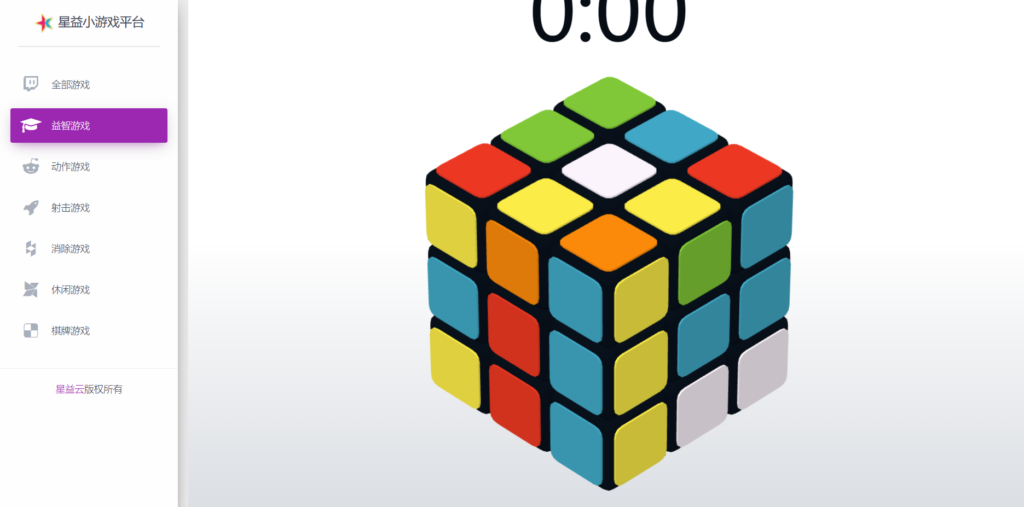Screen dimensions: 1024x507
Task: Go to 动作游戏 category
Action: (x=70, y=167)
